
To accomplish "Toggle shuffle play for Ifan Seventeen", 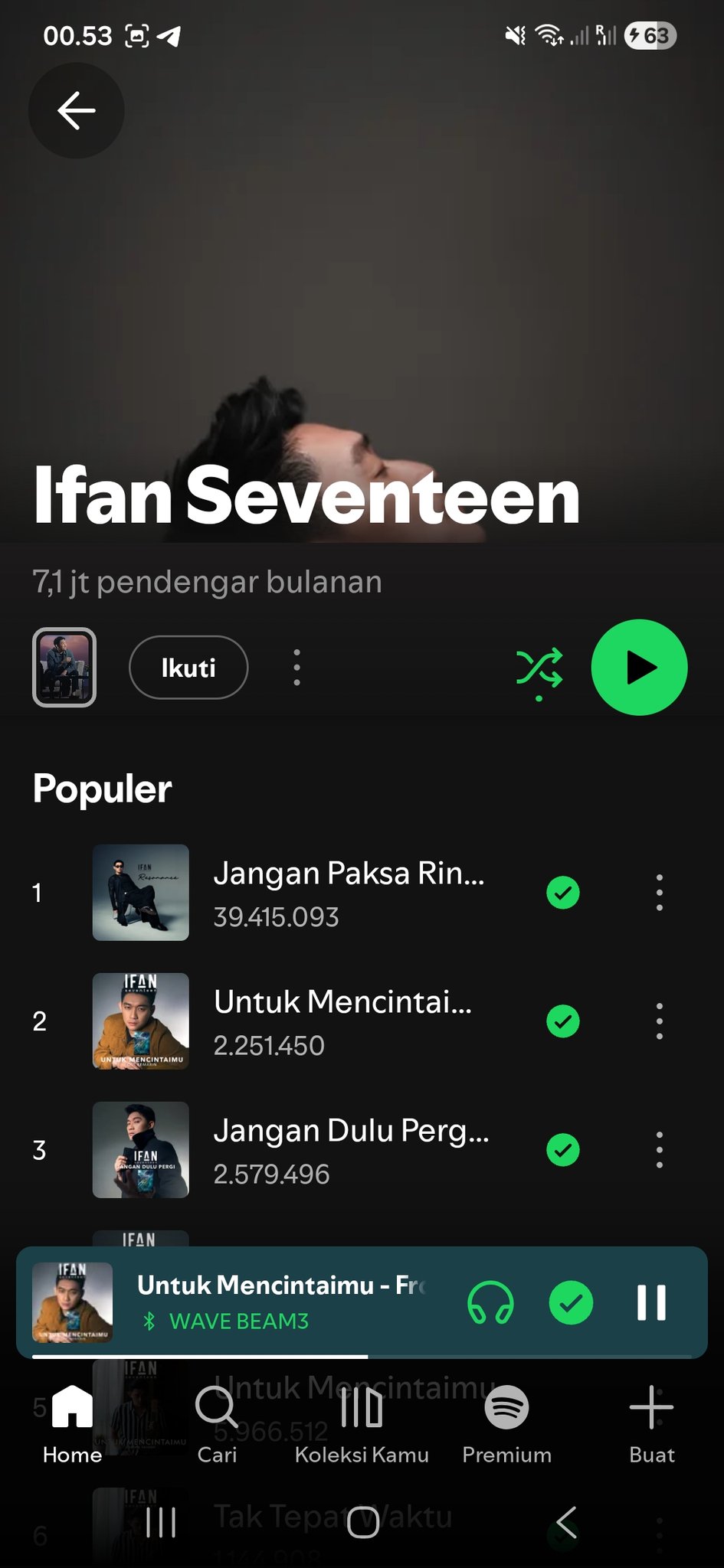I will click(x=539, y=668).
